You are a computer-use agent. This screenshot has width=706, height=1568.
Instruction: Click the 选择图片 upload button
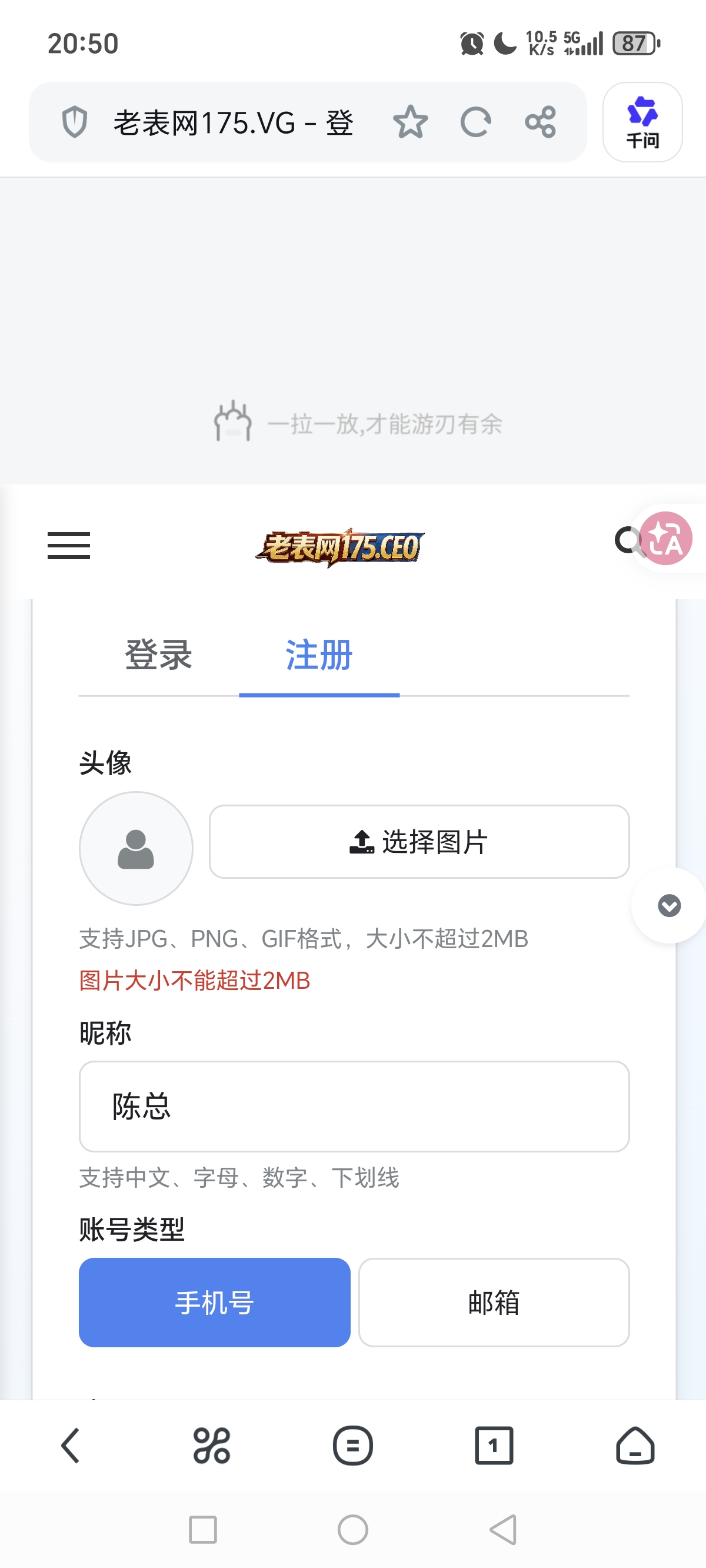(419, 841)
